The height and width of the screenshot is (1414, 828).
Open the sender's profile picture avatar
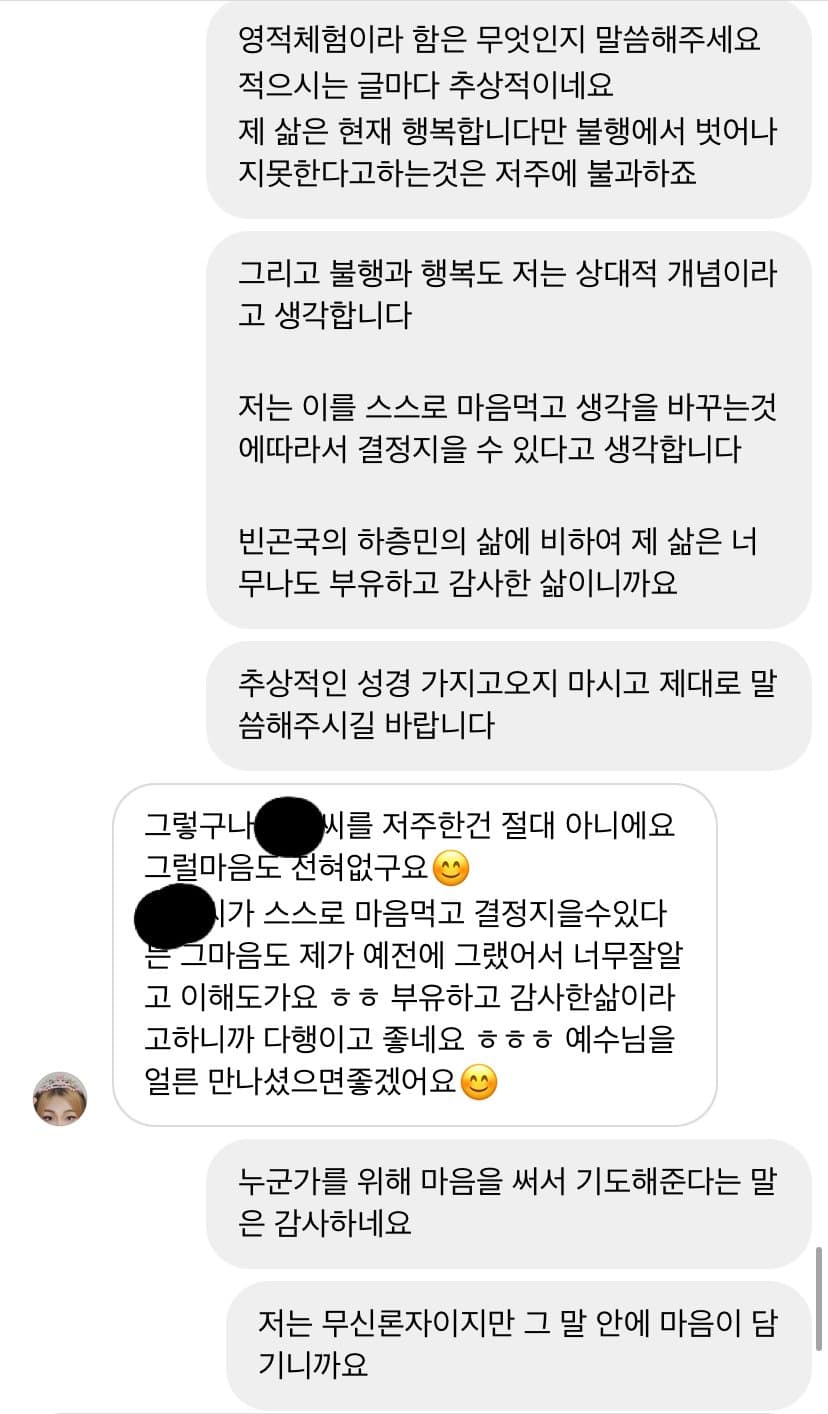[x=61, y=1099]
